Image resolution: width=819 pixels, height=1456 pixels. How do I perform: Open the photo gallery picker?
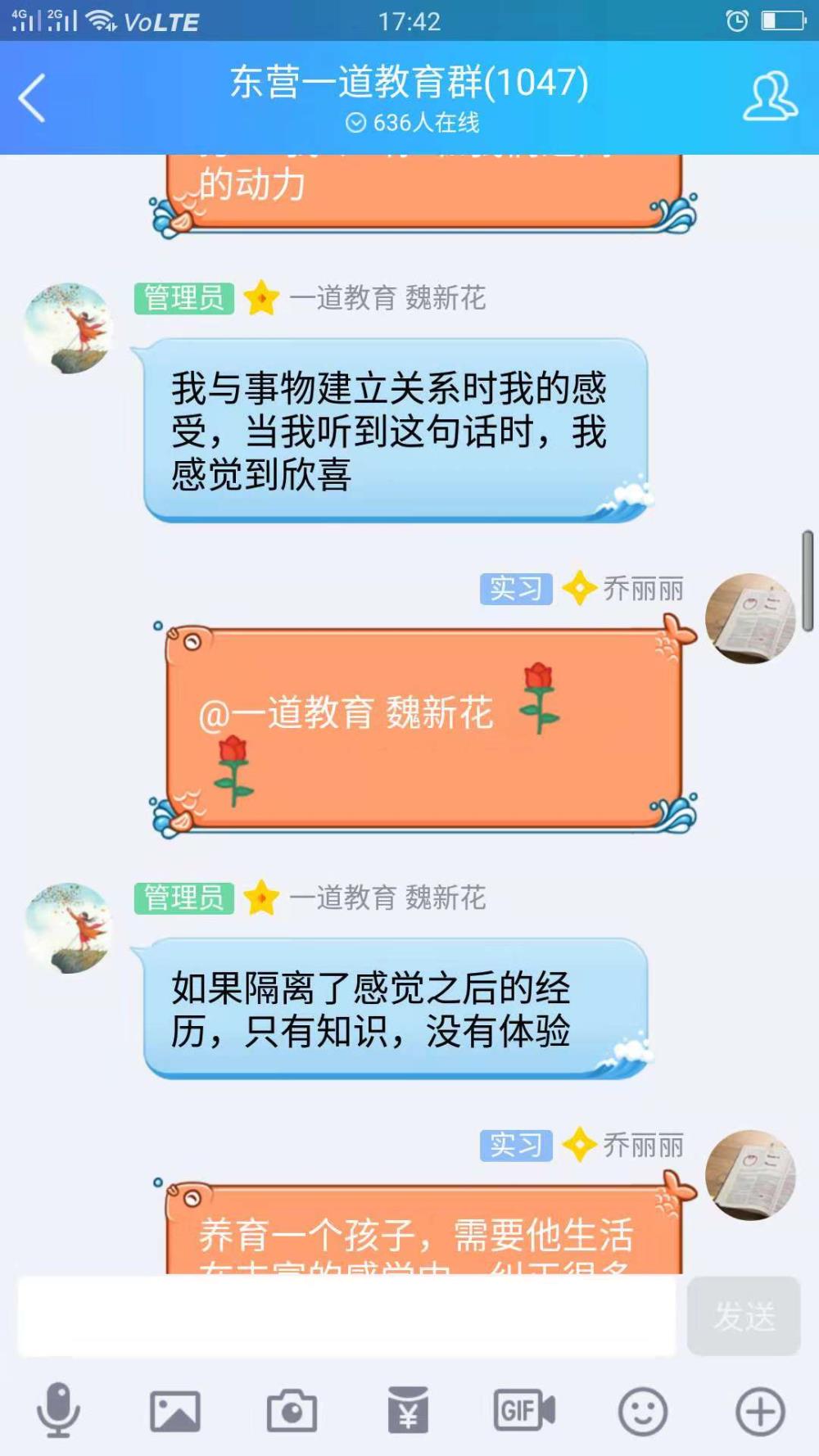[175, 1411]
